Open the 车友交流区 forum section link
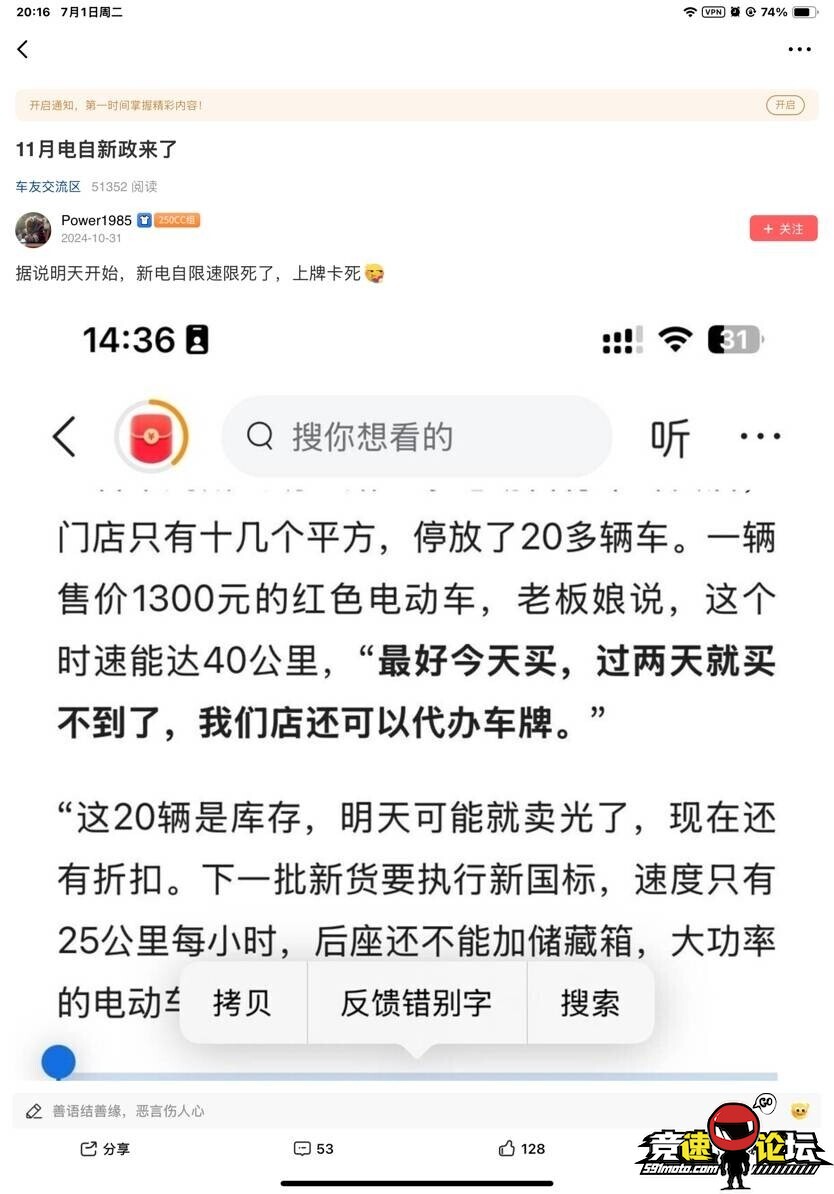Image resolution: width=834 pixels, height=1194 pixels. (x=48, y=187)
